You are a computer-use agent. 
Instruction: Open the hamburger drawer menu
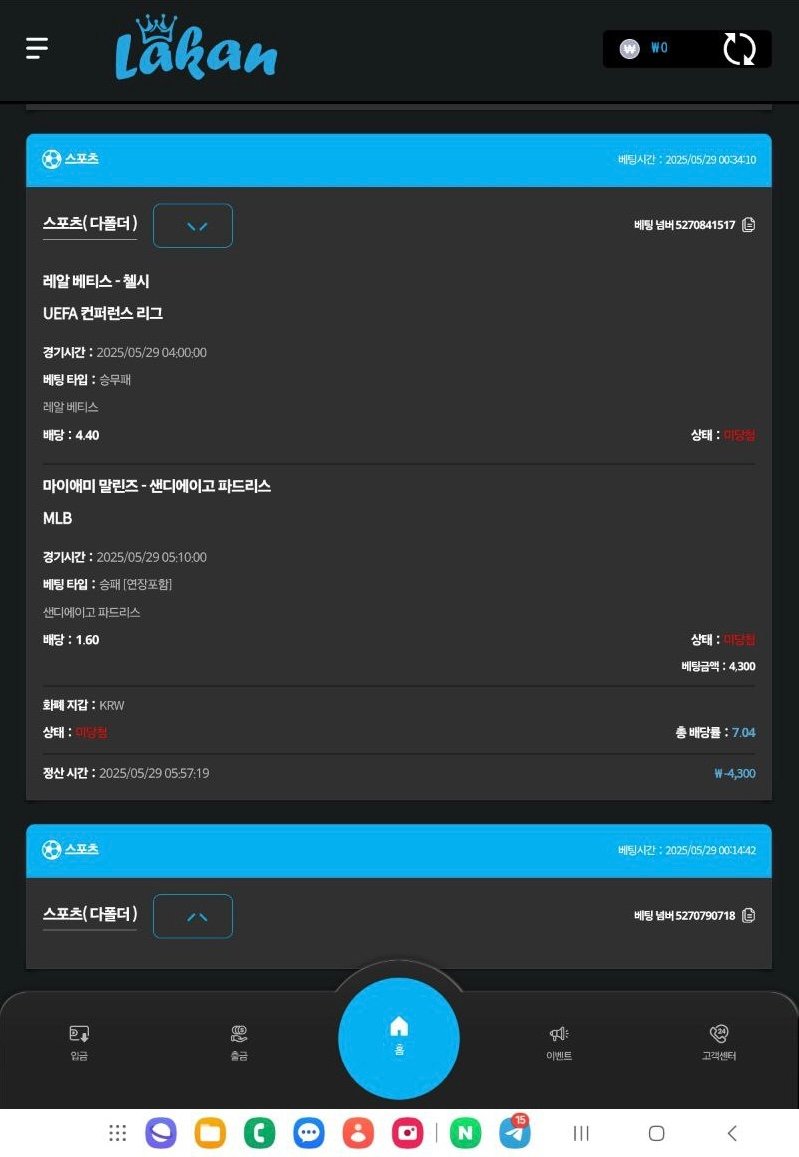click(x=37, y=48)
